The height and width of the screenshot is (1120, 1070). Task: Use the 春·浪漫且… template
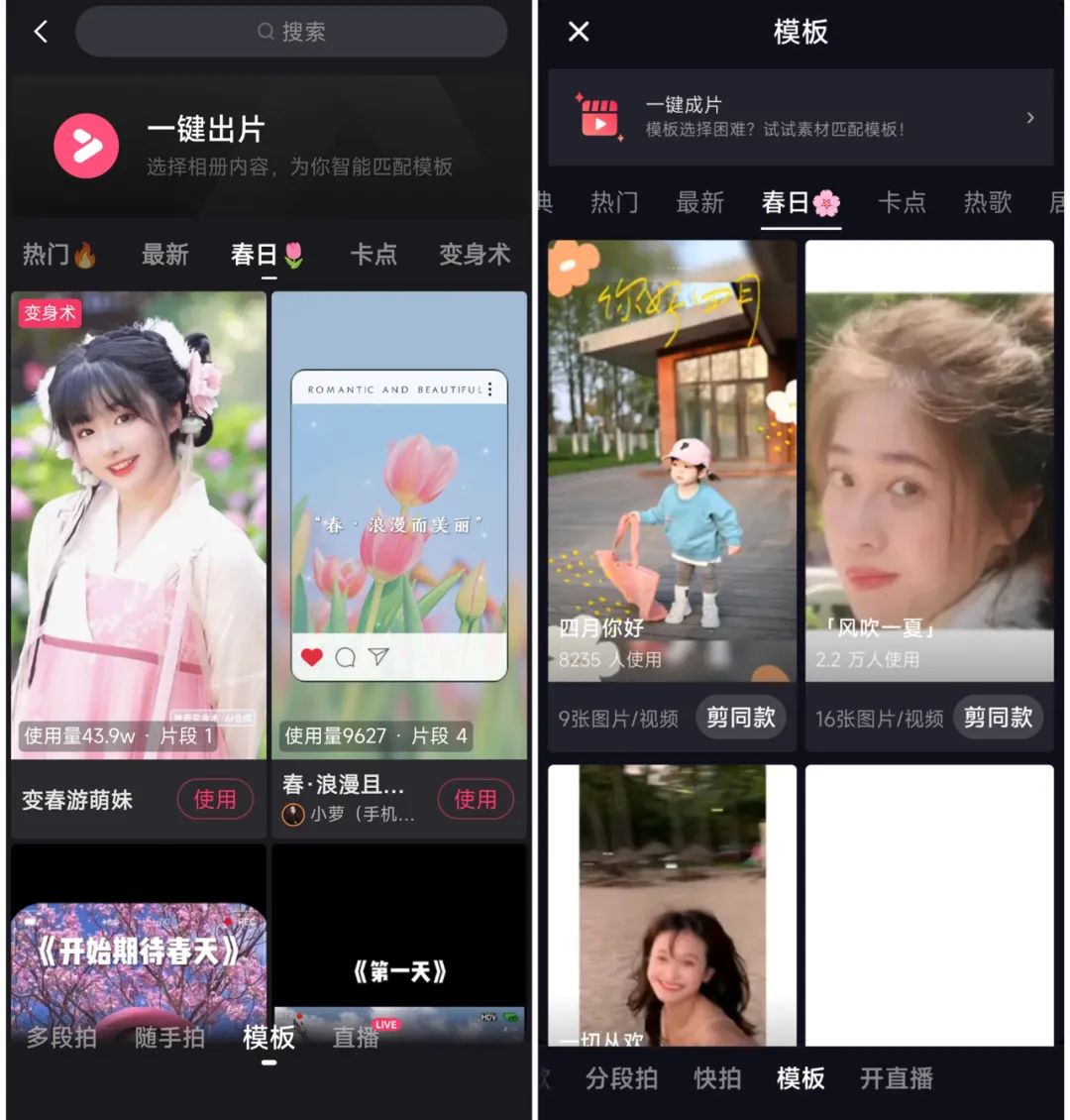click(475, 799)
